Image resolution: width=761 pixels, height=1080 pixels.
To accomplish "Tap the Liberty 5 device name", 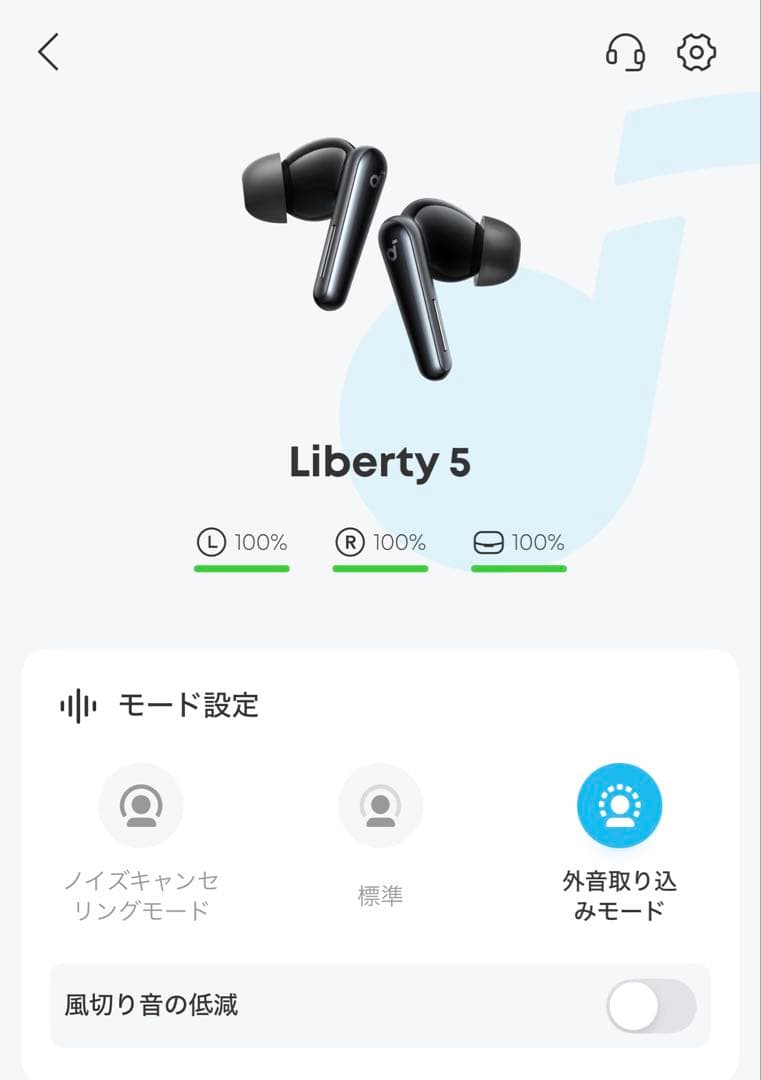I will (x=380, y=461).
